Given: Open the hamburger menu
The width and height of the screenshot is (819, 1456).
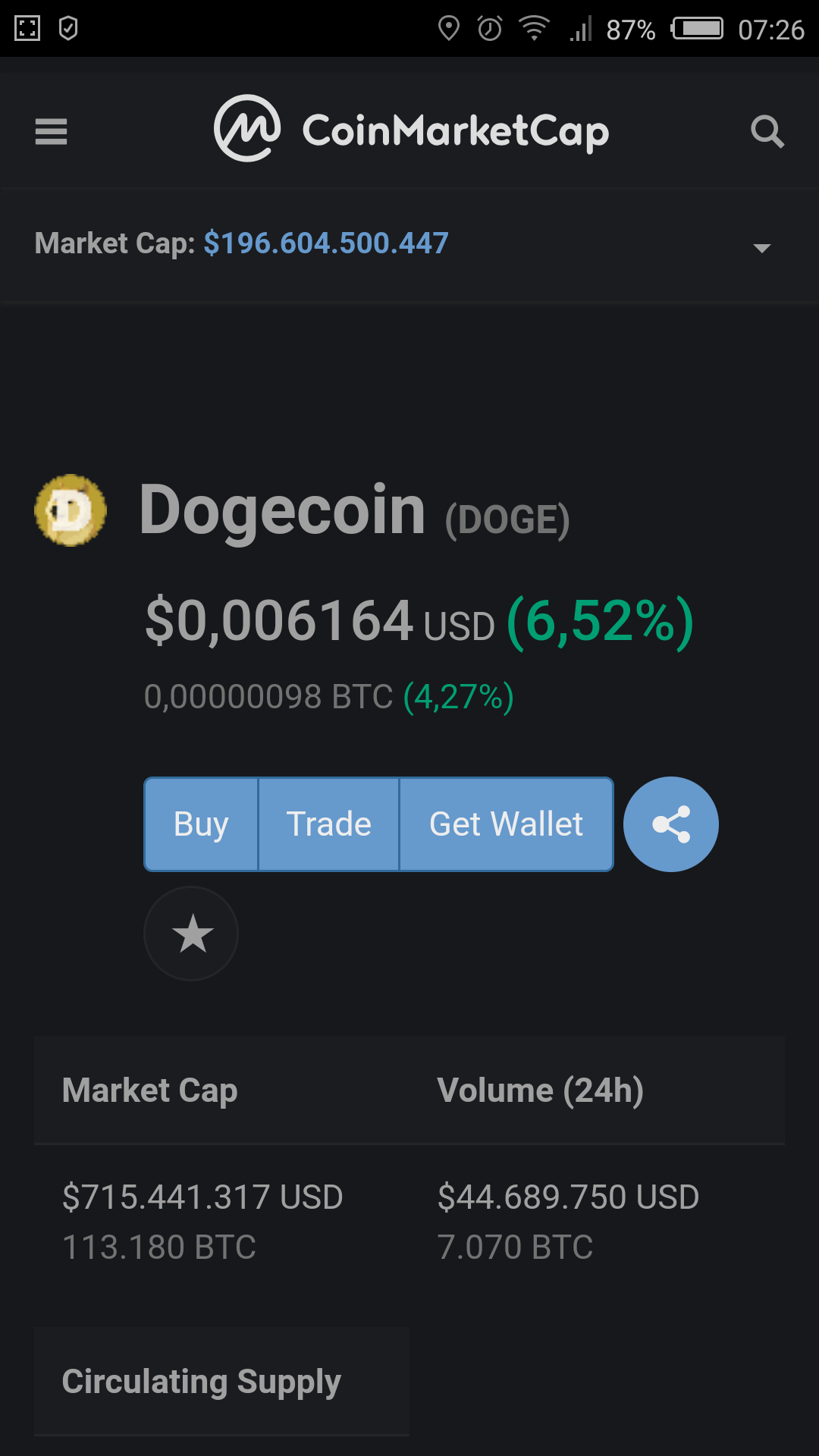Looking at the screenshot, I should [51, 132].
